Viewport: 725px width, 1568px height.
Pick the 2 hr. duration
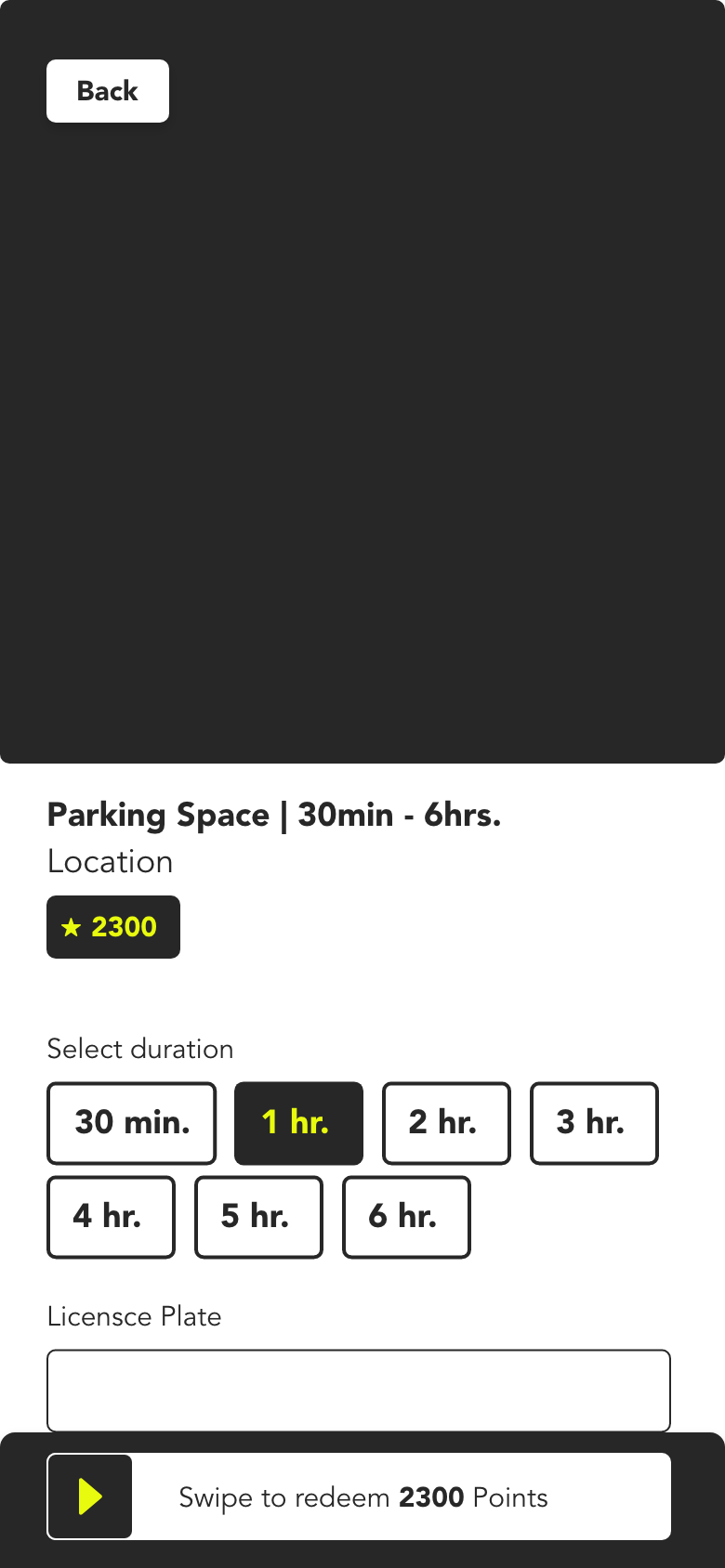[446, 1123]
